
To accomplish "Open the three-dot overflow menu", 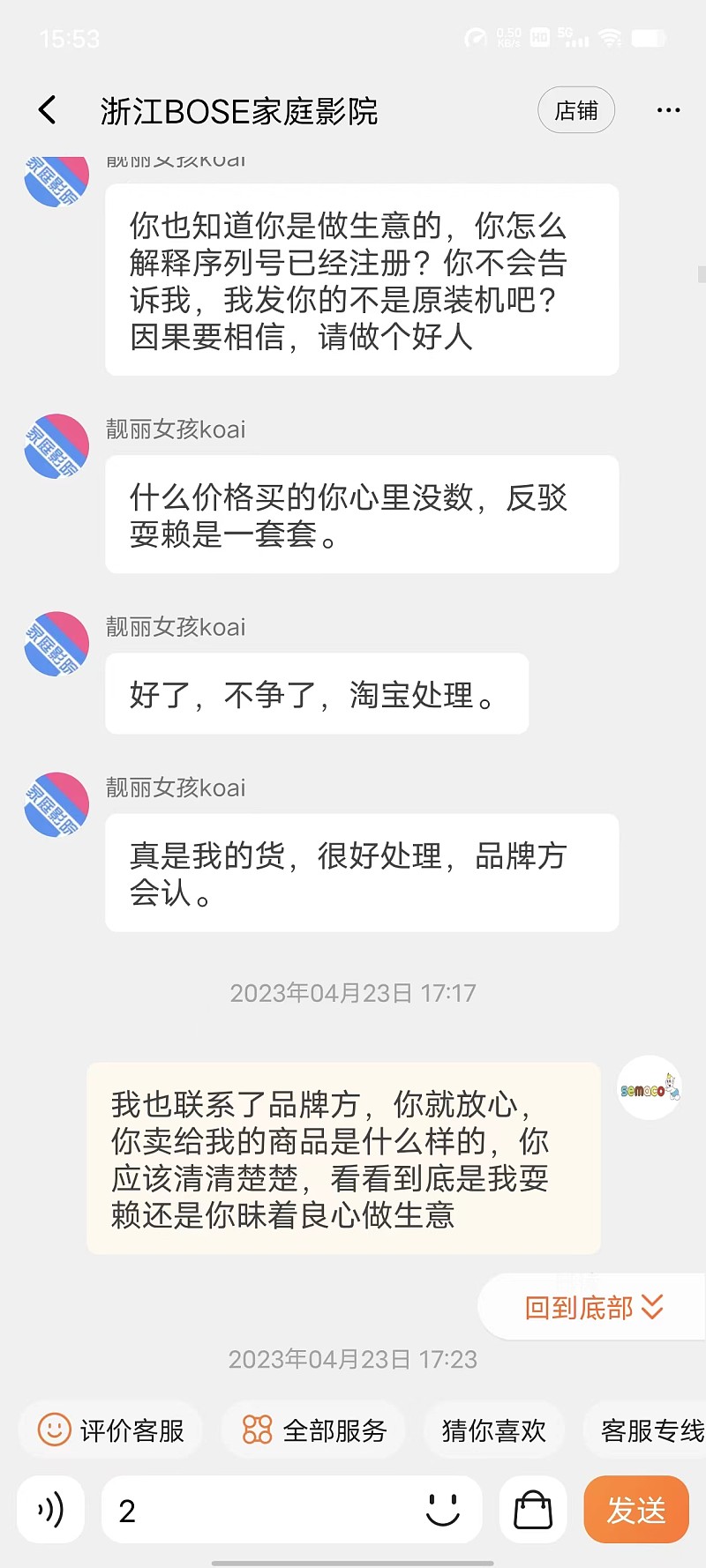I will [x=668, y=110].
